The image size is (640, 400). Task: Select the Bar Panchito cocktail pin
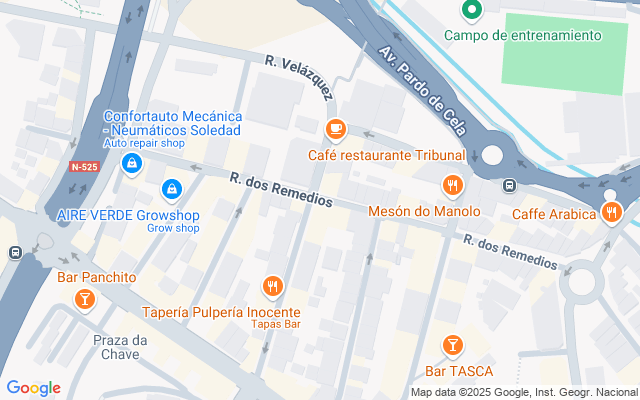pyautogui.click(x=84, y=300)
